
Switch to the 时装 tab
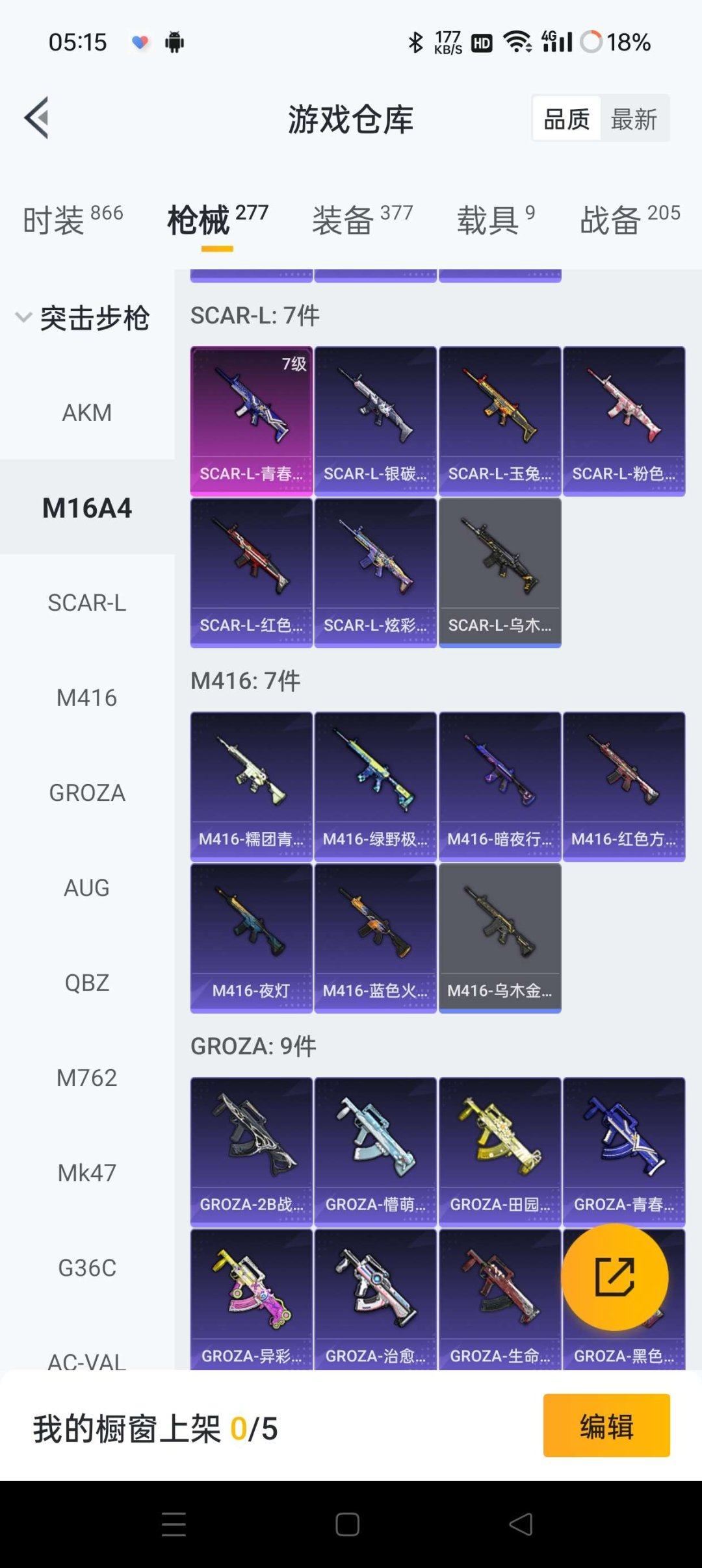coord(72,220)
